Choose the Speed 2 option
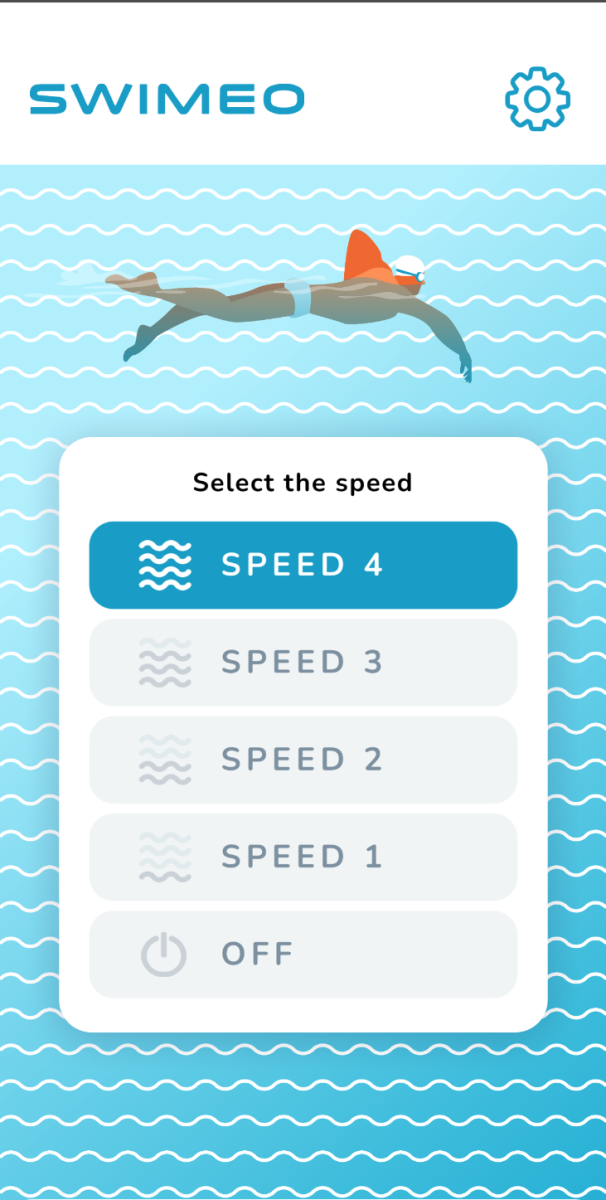The height and width of the screenshot is (1200, 606). (303, 759)
